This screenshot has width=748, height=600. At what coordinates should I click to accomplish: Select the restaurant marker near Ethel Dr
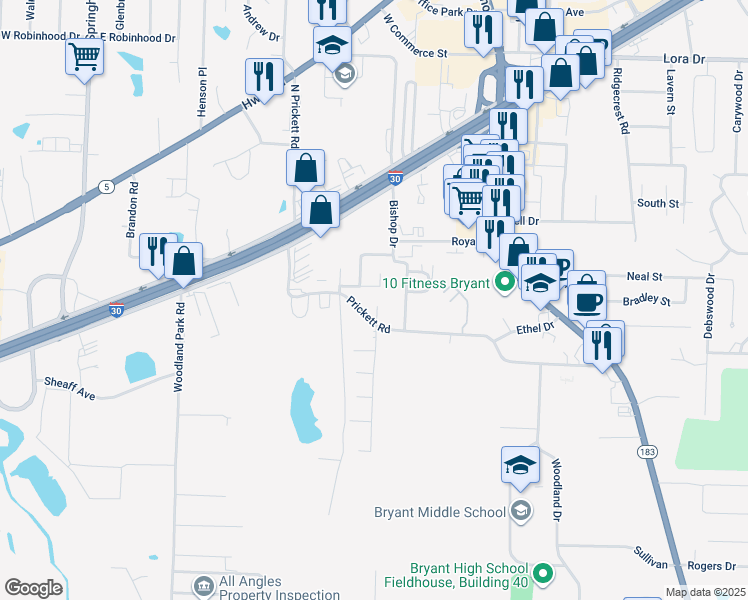click(604, 343)
